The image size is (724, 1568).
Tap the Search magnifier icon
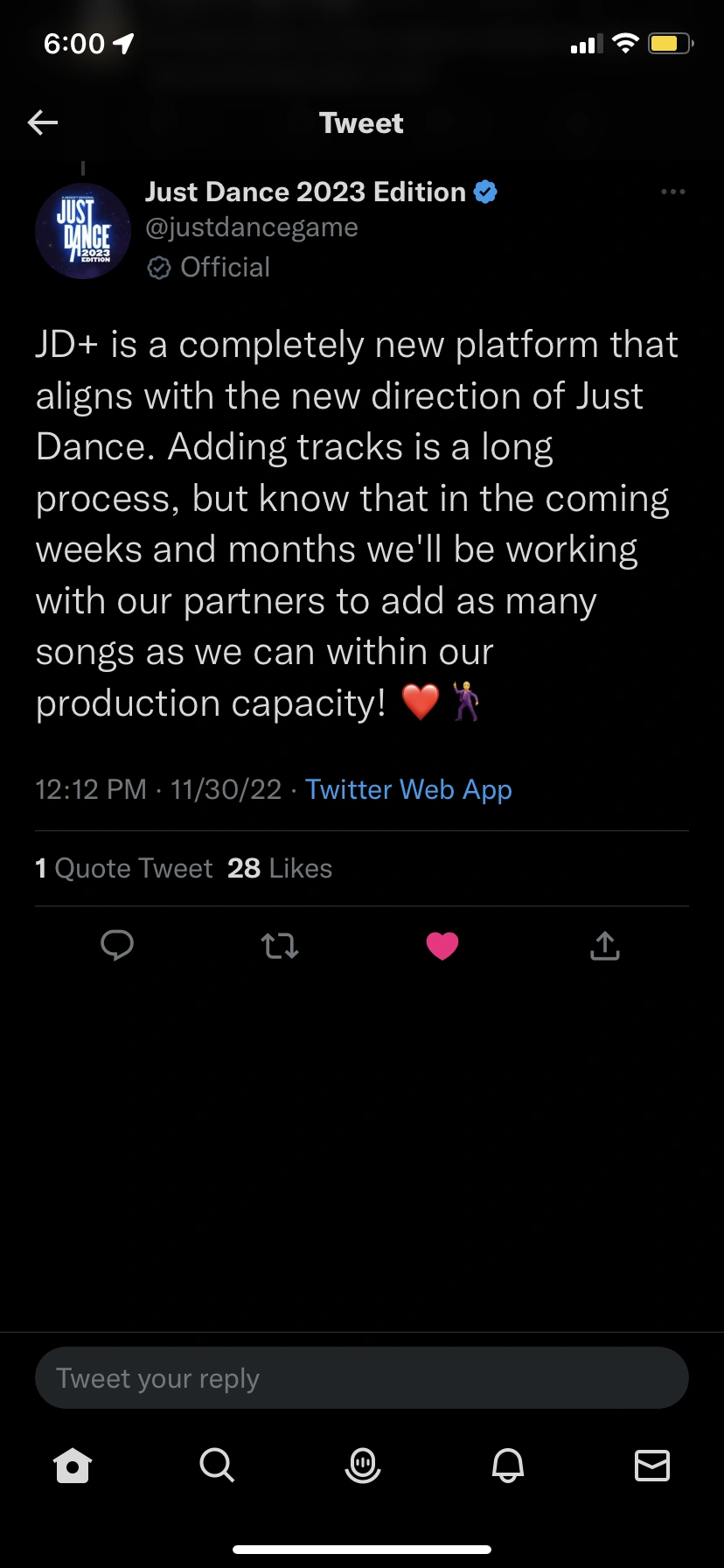click(217, 1466)
